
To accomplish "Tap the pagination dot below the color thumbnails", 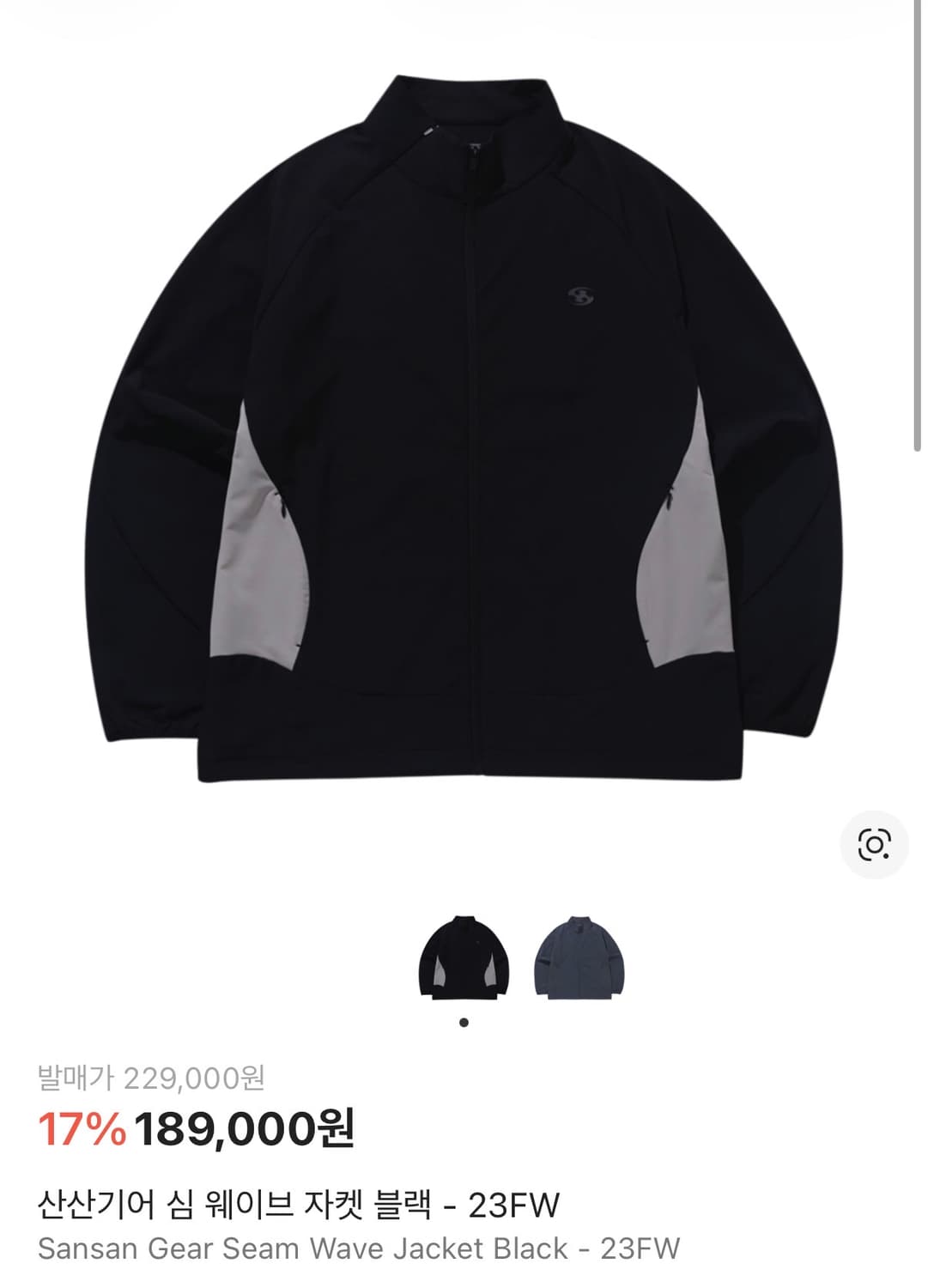I will coord(464,1022).
